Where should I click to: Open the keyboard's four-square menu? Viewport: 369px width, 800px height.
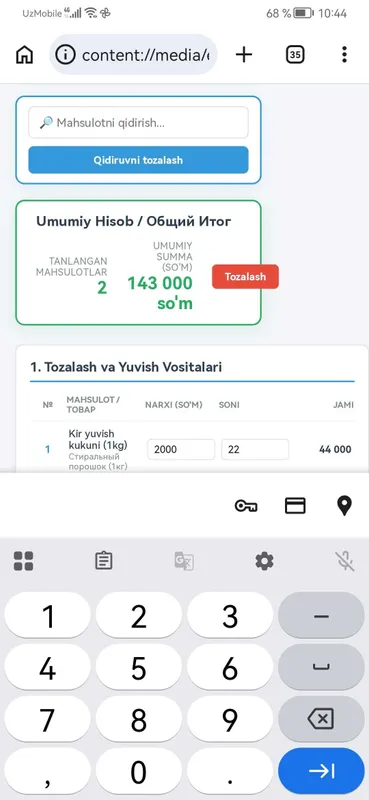tap(23, 561)
